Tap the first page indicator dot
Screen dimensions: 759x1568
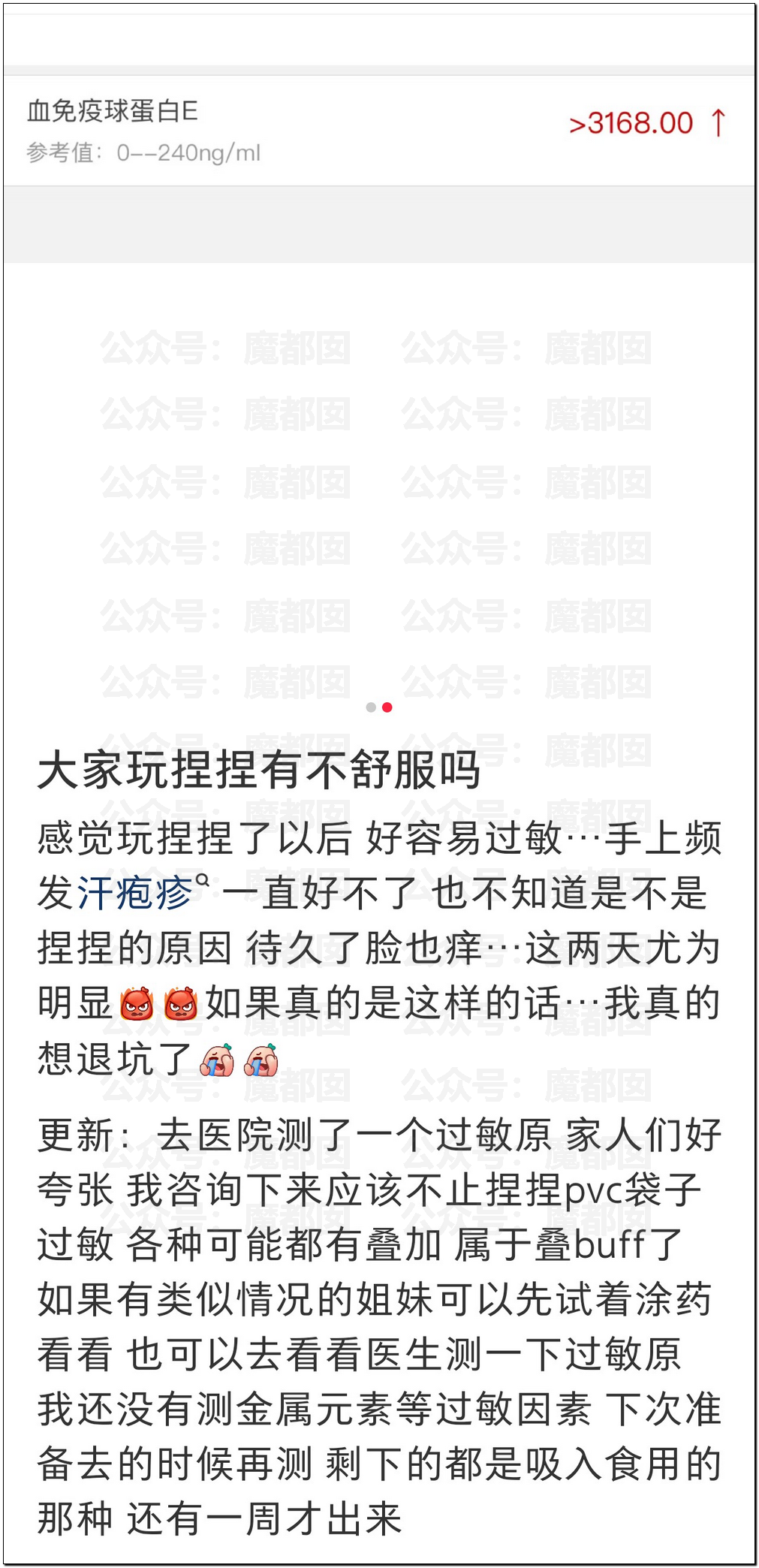click(x=371, y=707)
